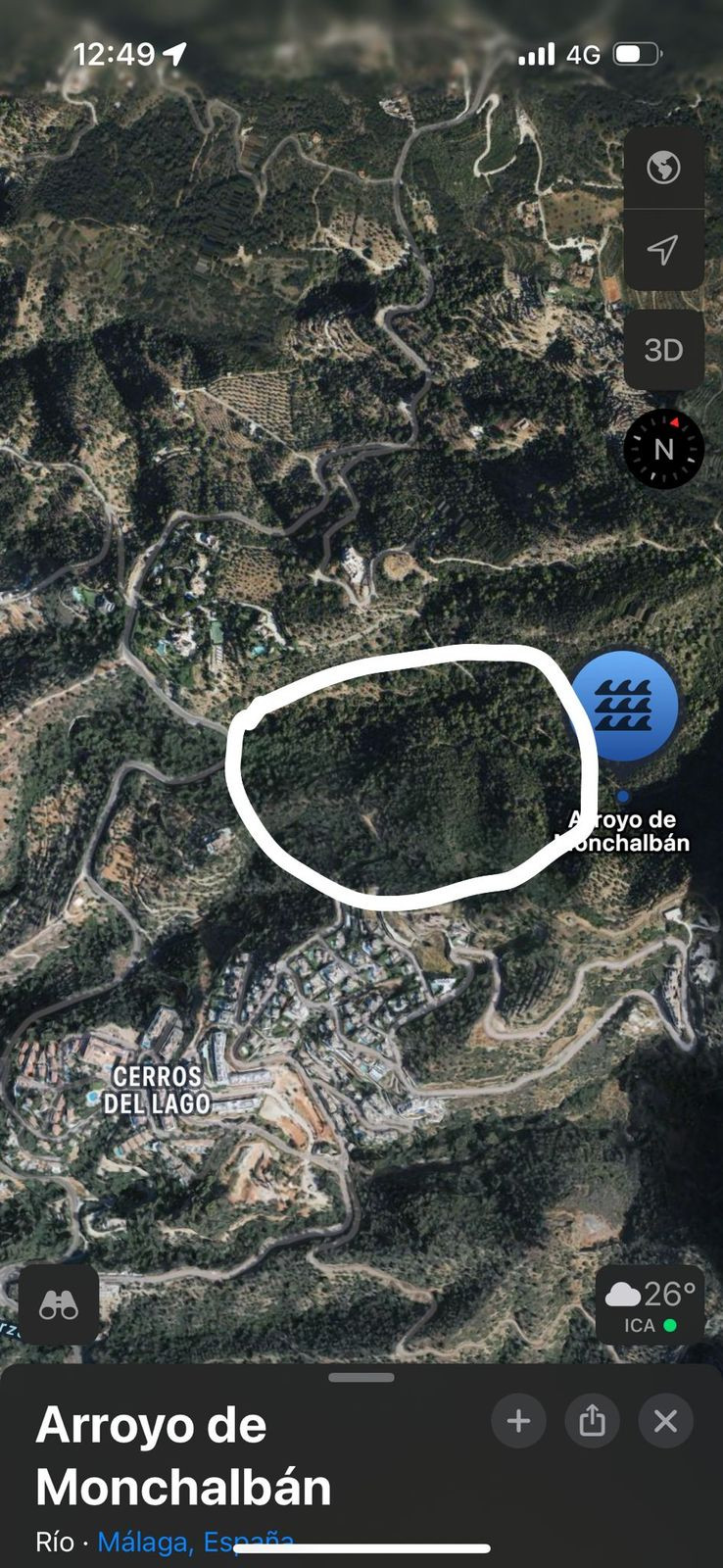Tap the Arroyo de Monchalbán water pin
The image size is (723, 1568).
[623, 706]
